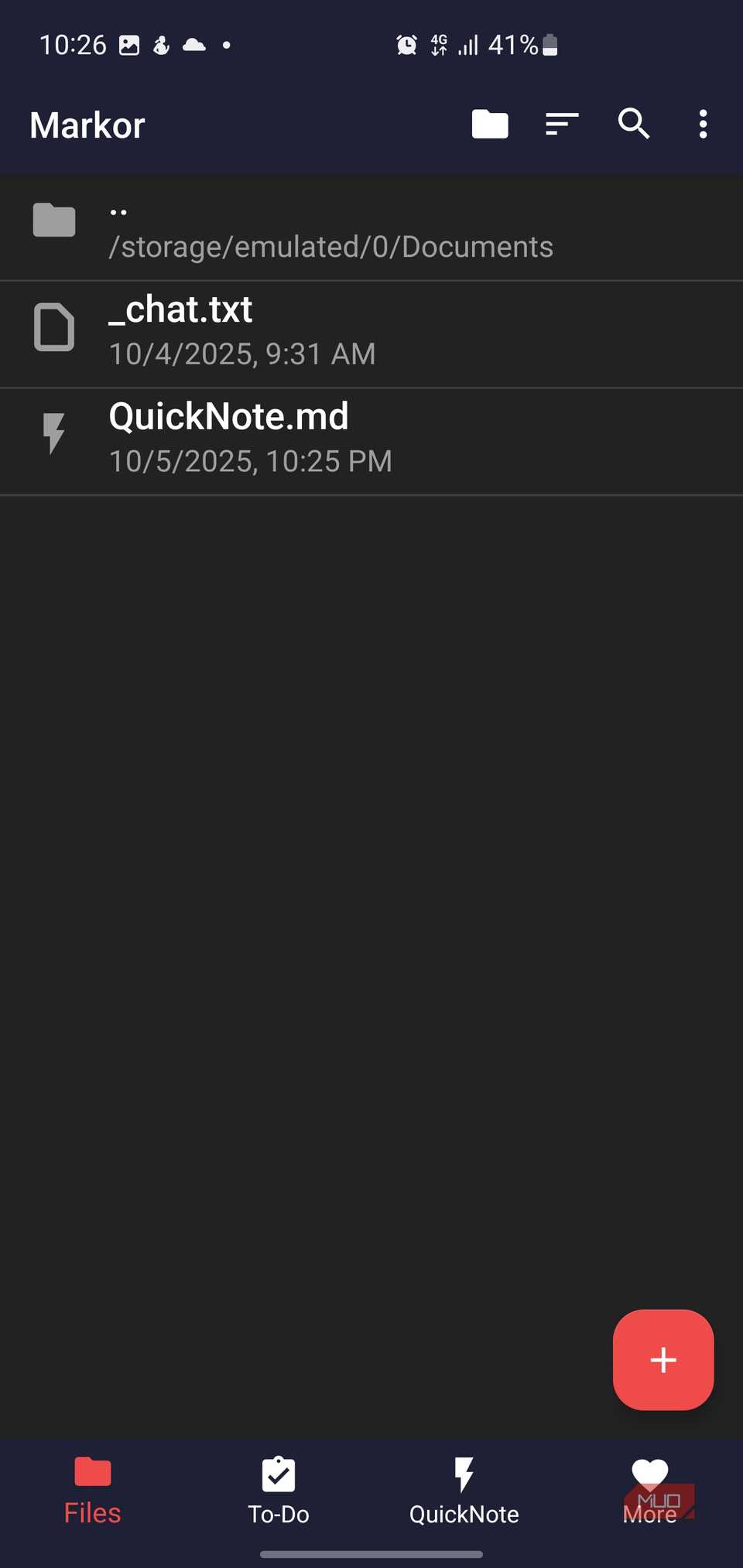Open the folder icon in the toolbar
The image size is (743, 1568).
coord(490,125)
